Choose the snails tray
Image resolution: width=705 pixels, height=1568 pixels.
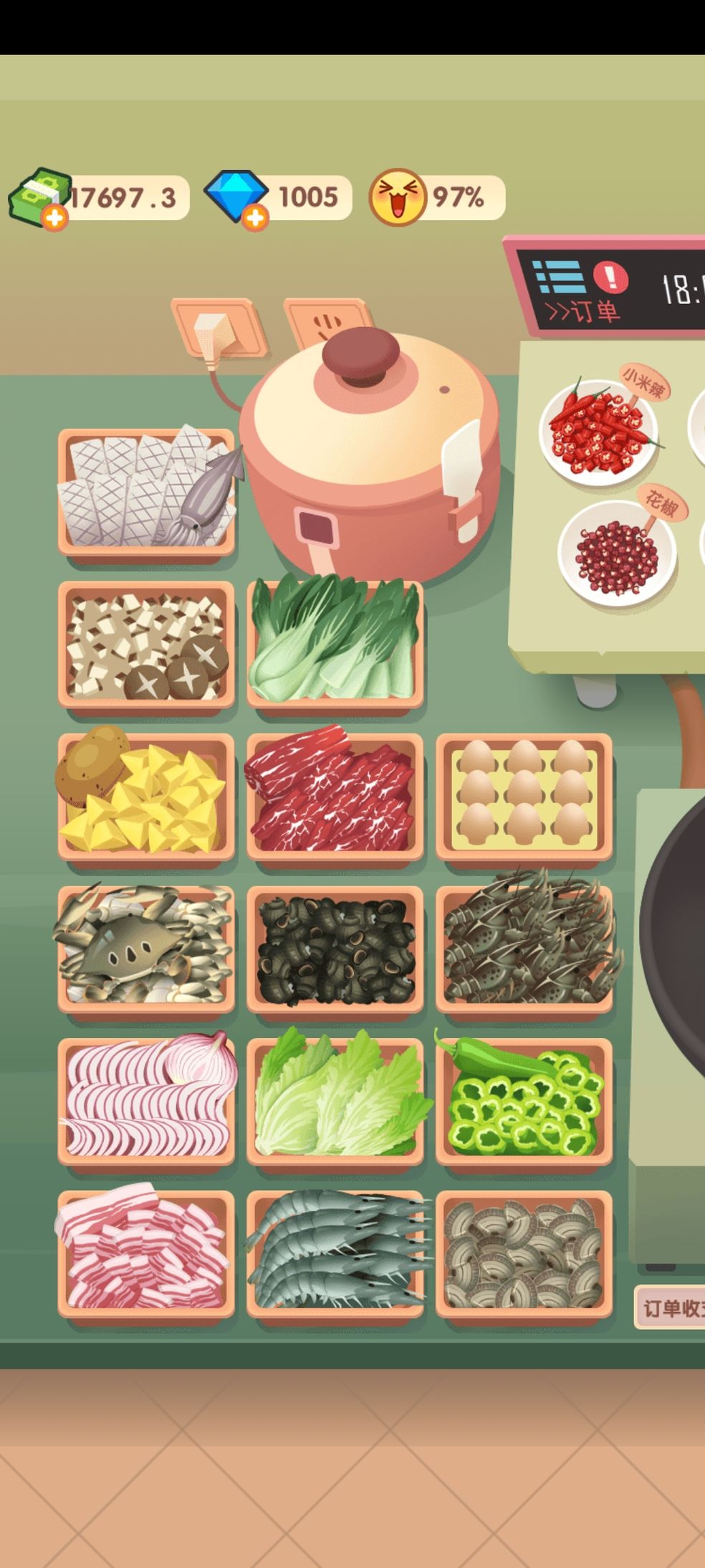coord(335,949)
